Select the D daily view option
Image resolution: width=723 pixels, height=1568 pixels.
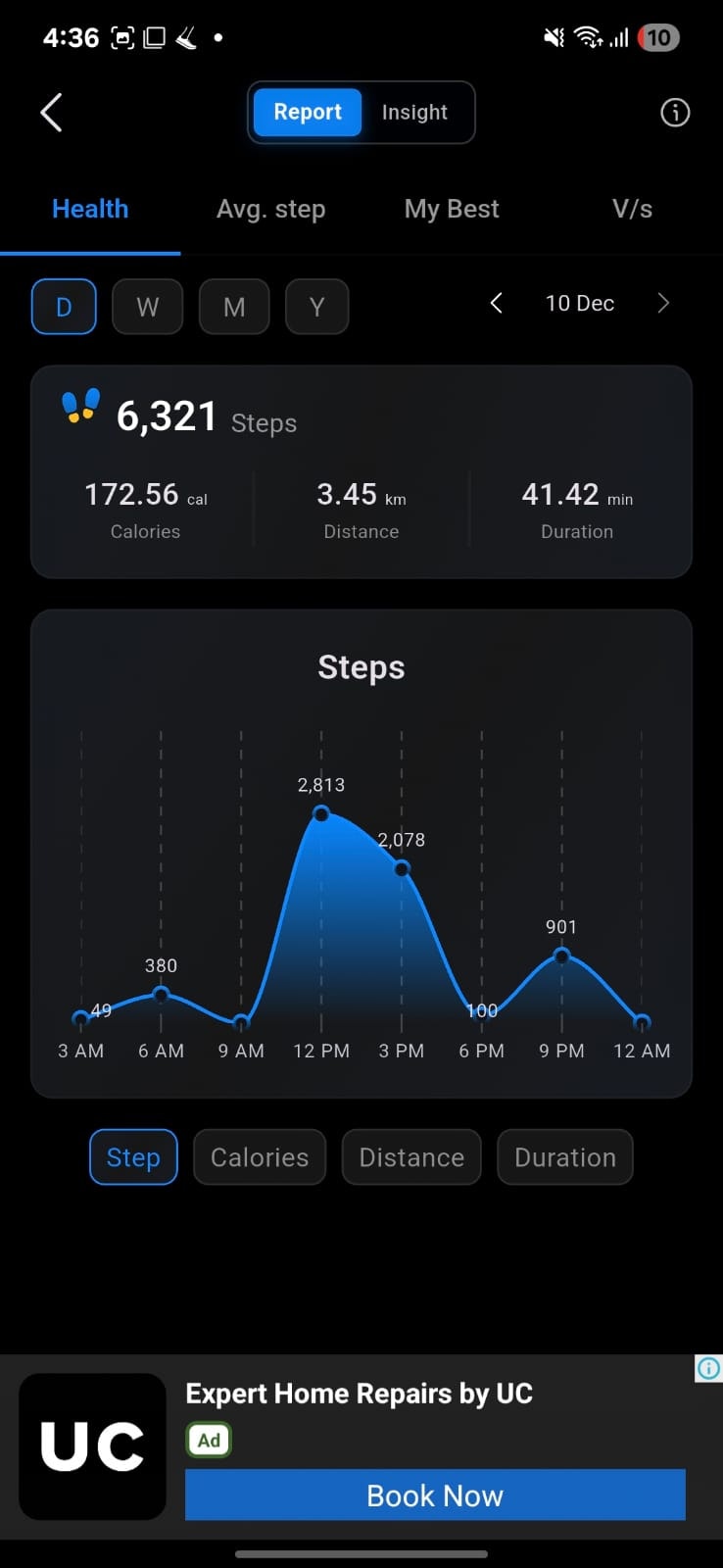[63, 306]
